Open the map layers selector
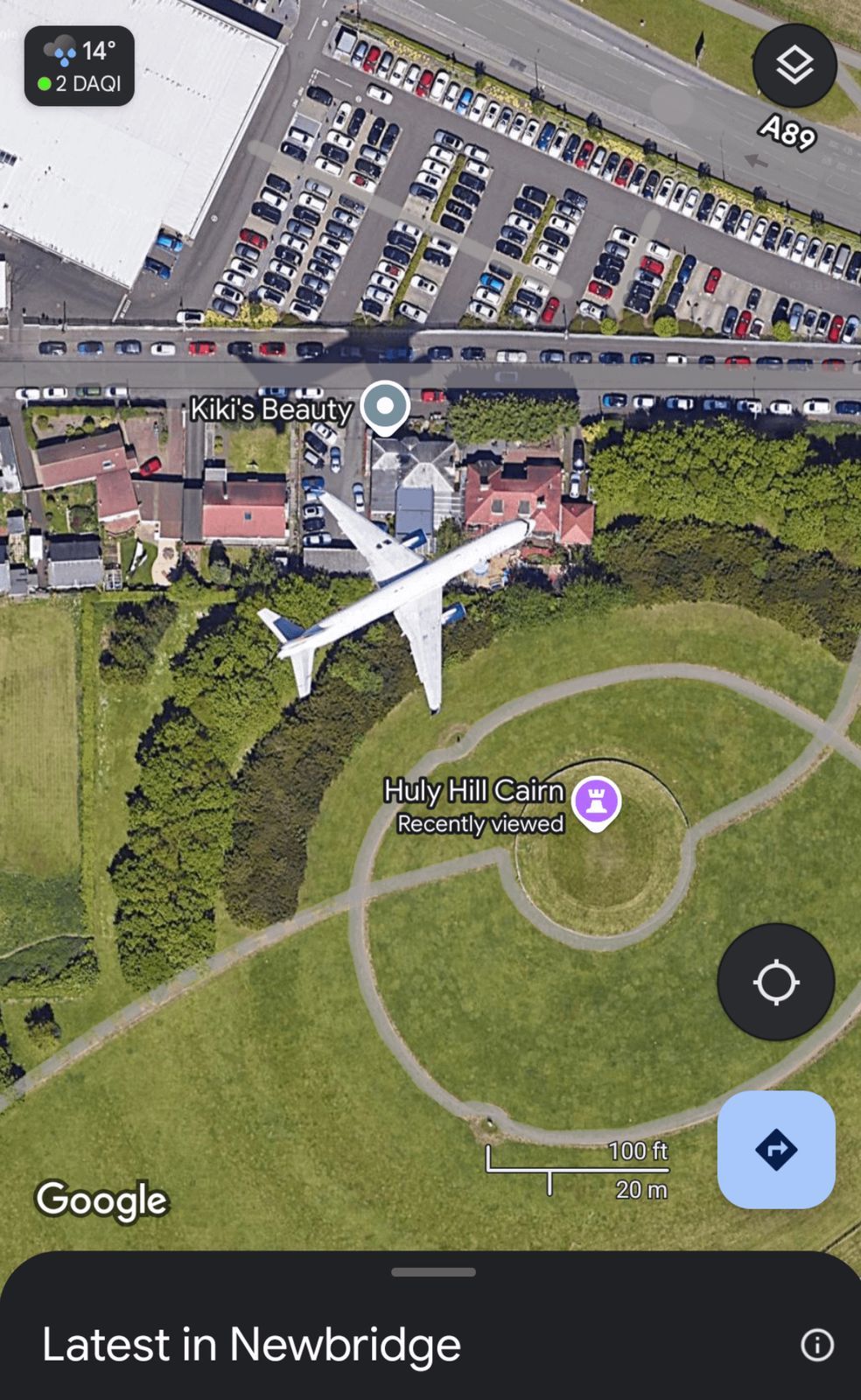861x1400 pixels. (794, 66)
